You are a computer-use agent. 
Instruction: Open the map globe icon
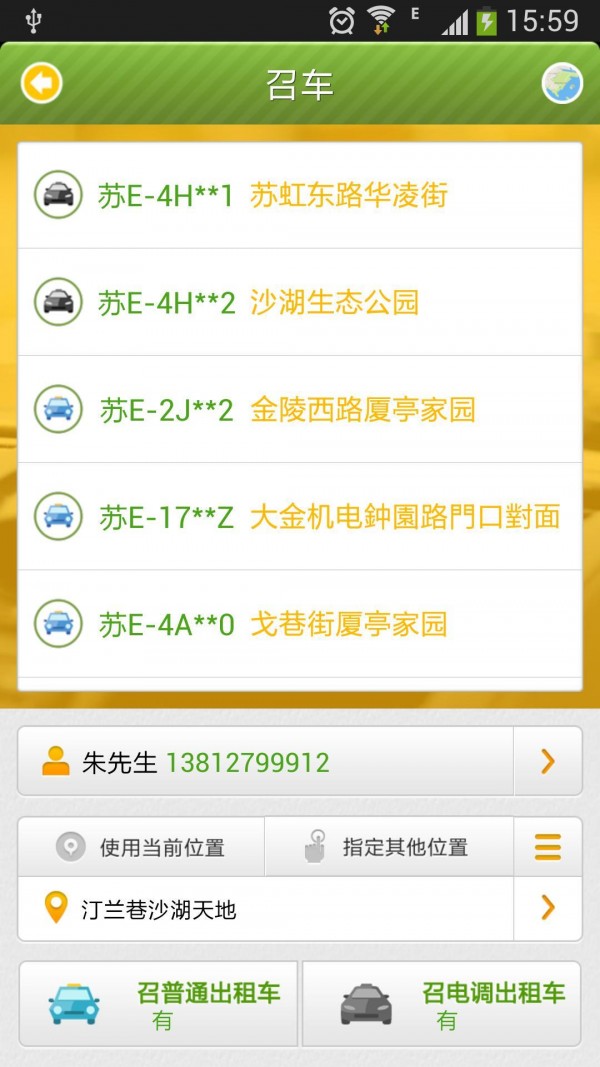562,83
